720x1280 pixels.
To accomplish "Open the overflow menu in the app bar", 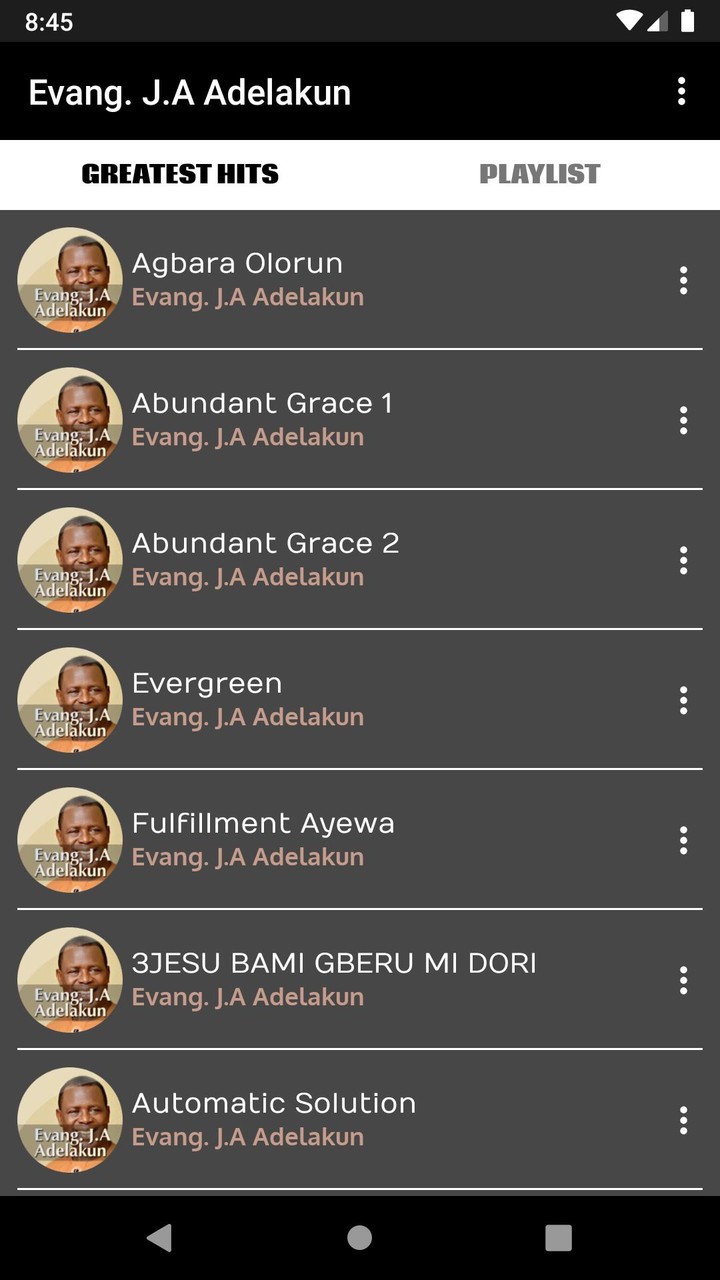I will tap(681, 91).
